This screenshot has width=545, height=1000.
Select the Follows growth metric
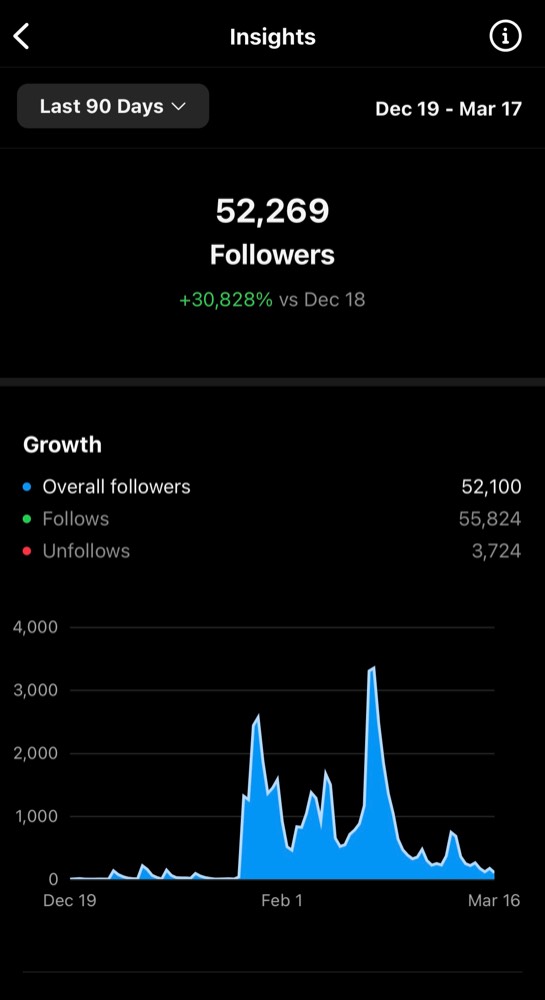coord(272,519)
